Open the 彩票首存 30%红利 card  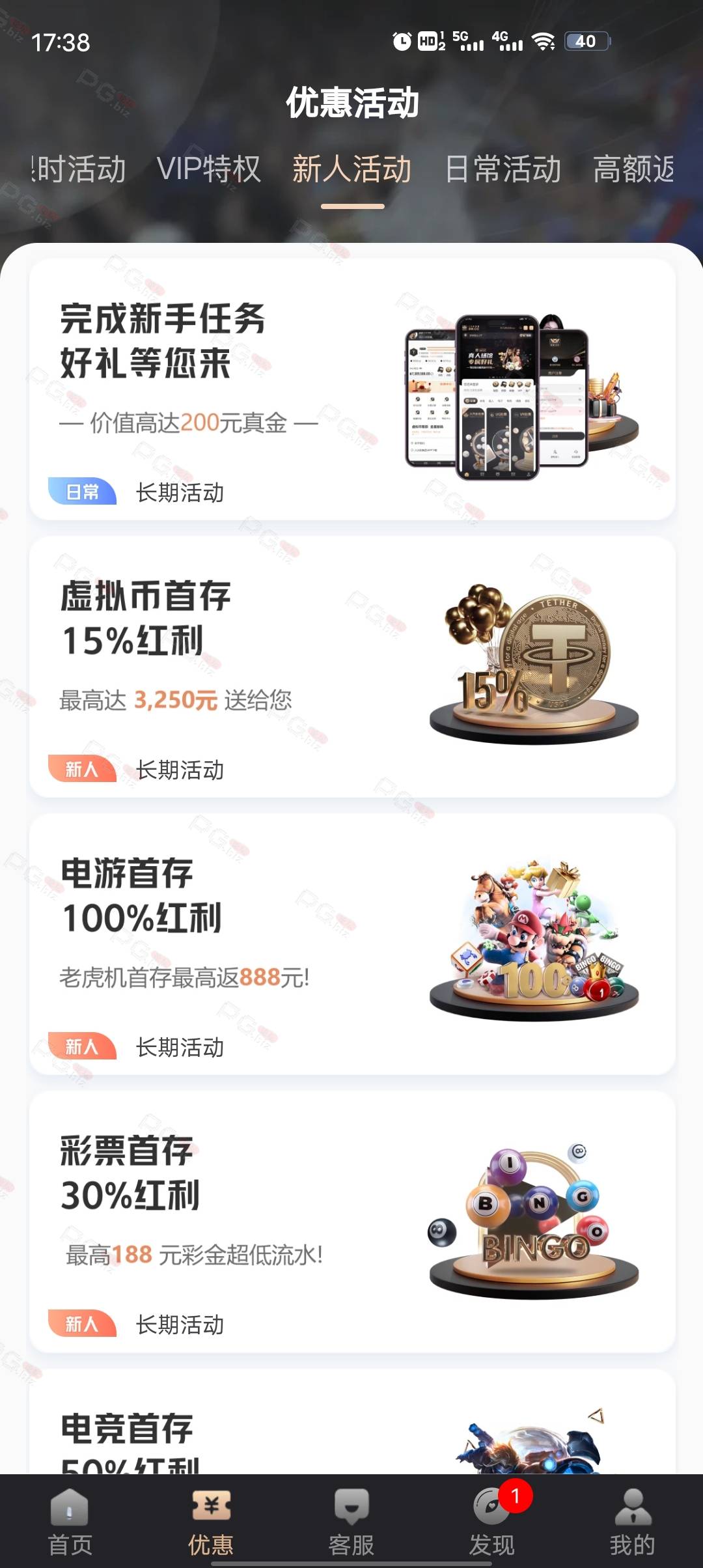[352, 1222]
